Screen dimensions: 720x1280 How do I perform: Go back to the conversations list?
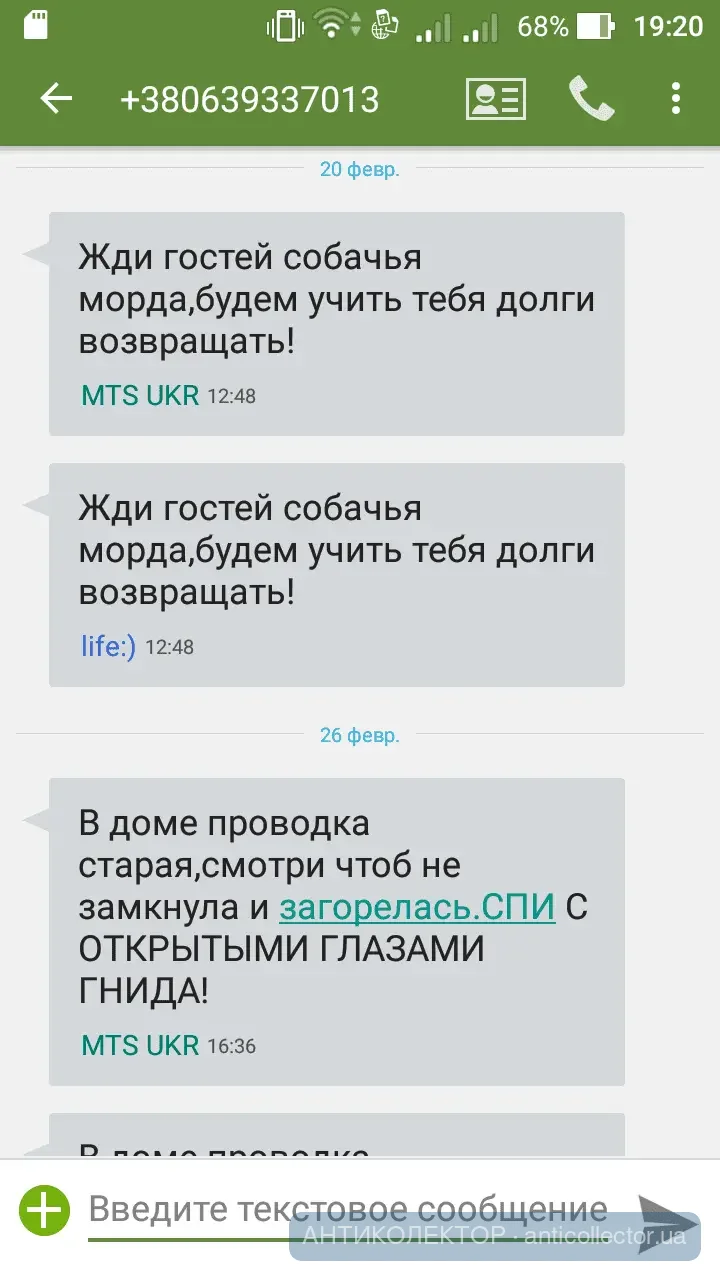point(56,99)
